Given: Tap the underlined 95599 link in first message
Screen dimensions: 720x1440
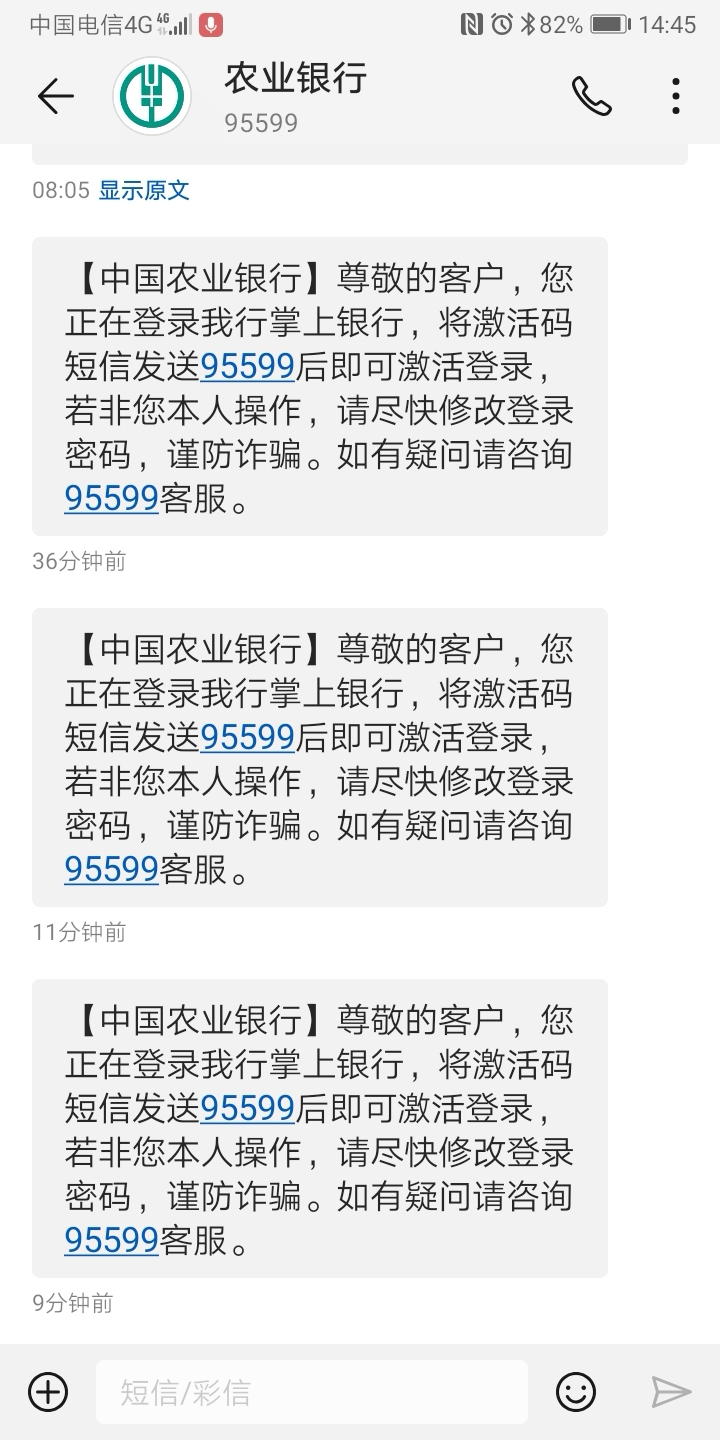Looking at the screenshot, I should pyautogui.click(x=248, y=367).
